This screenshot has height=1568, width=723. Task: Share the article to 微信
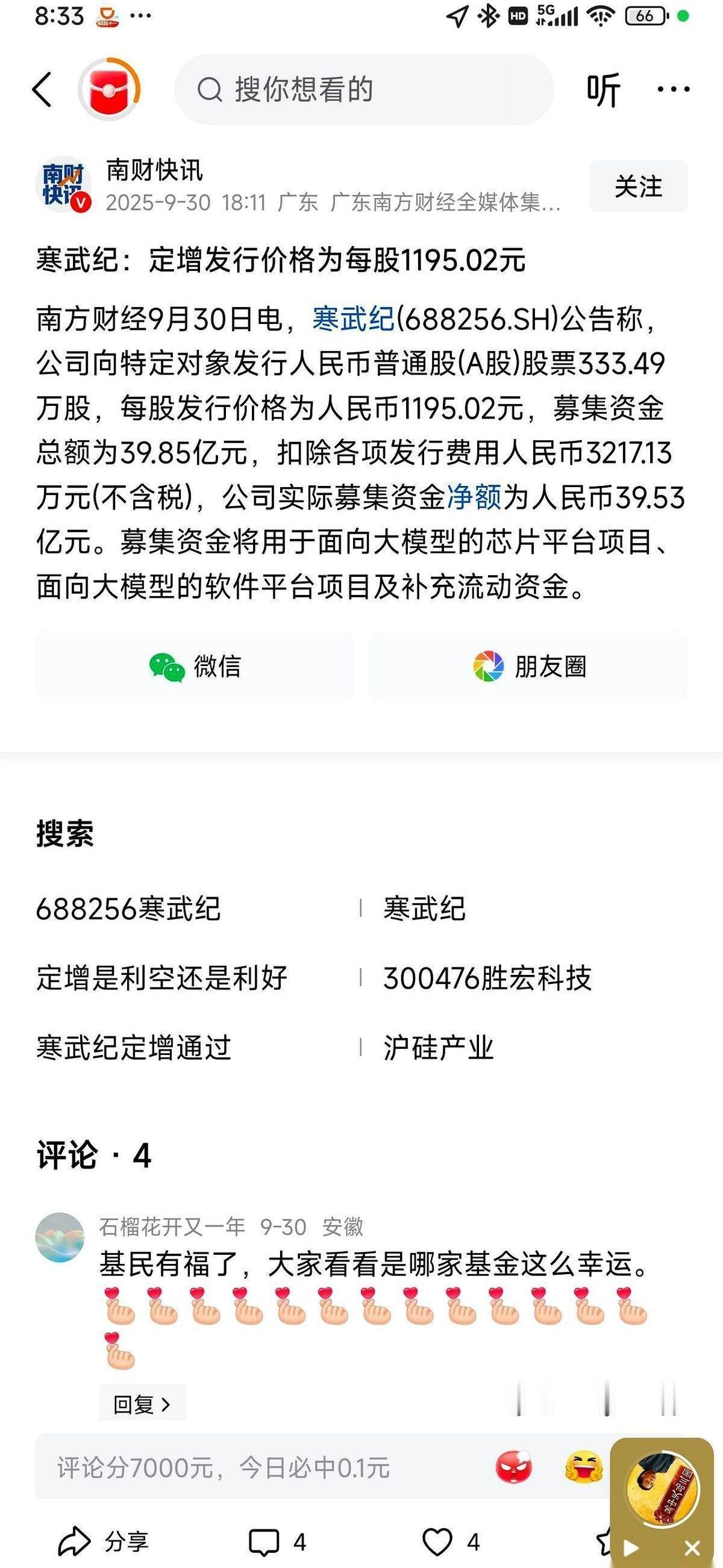pos(195,667)
